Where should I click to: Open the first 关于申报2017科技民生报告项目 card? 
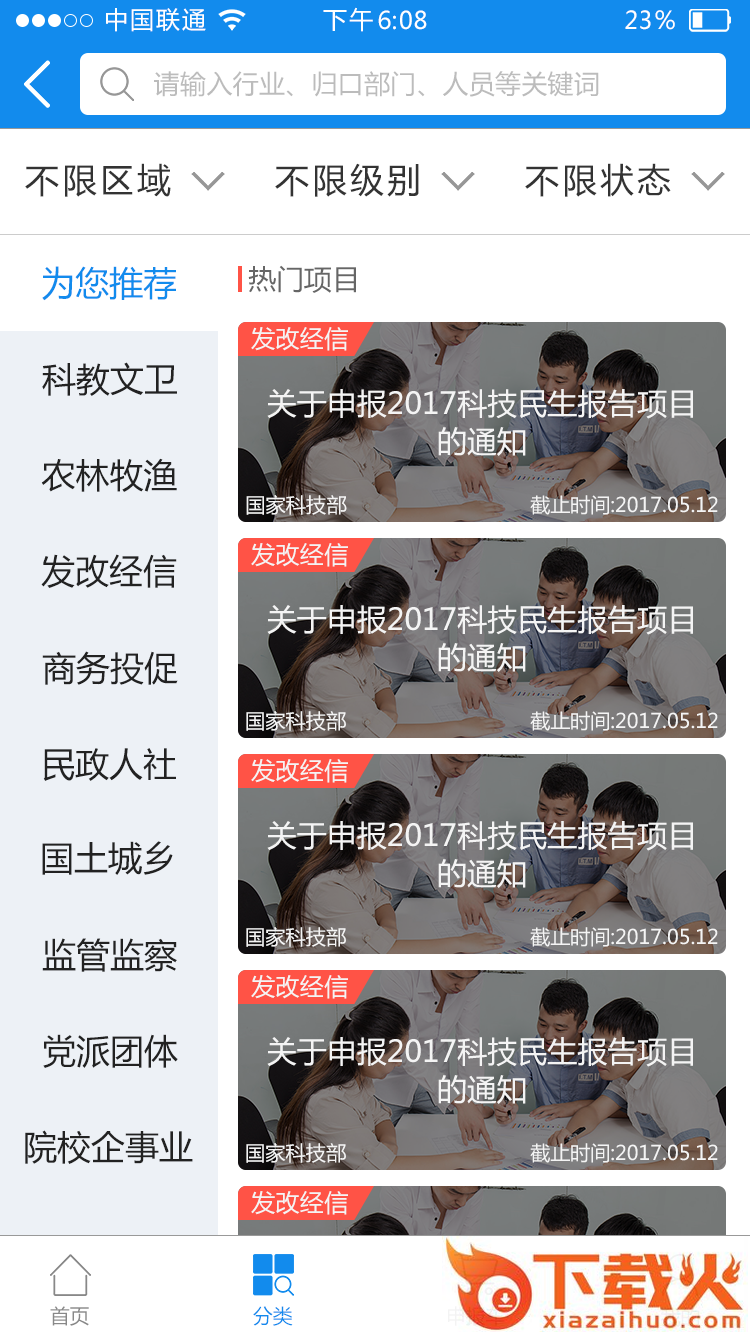click(481, 422)
